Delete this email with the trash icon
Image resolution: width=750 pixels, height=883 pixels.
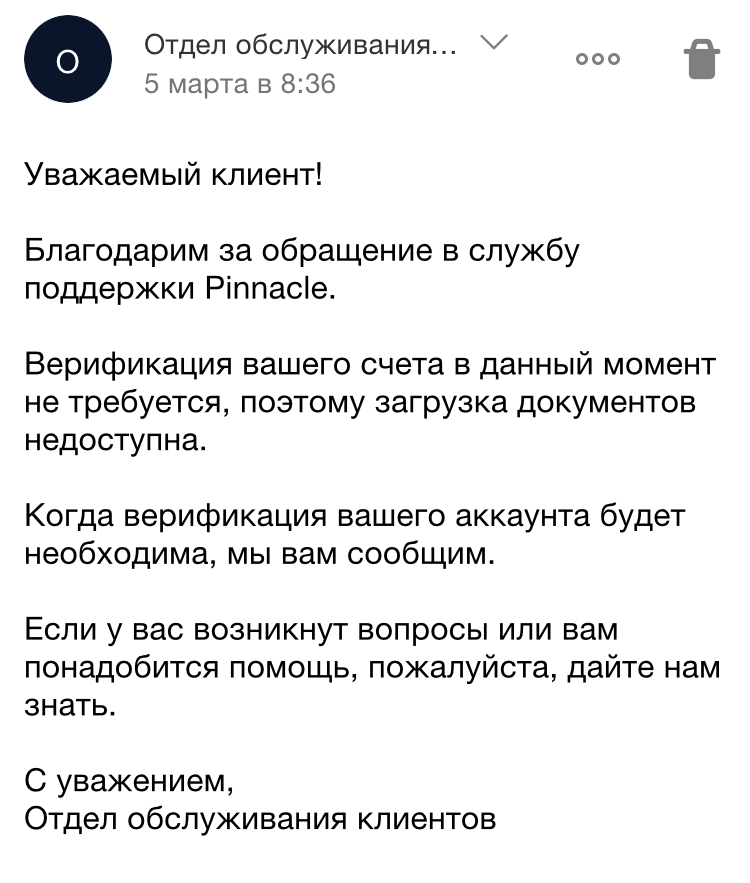click(702, 59)
